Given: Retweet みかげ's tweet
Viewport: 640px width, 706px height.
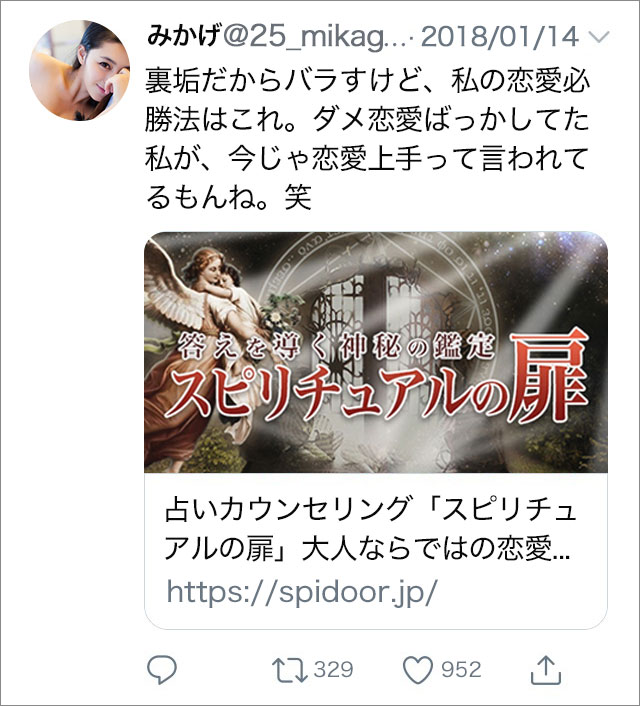Looking at the screenshot, I should click(290, 669).
